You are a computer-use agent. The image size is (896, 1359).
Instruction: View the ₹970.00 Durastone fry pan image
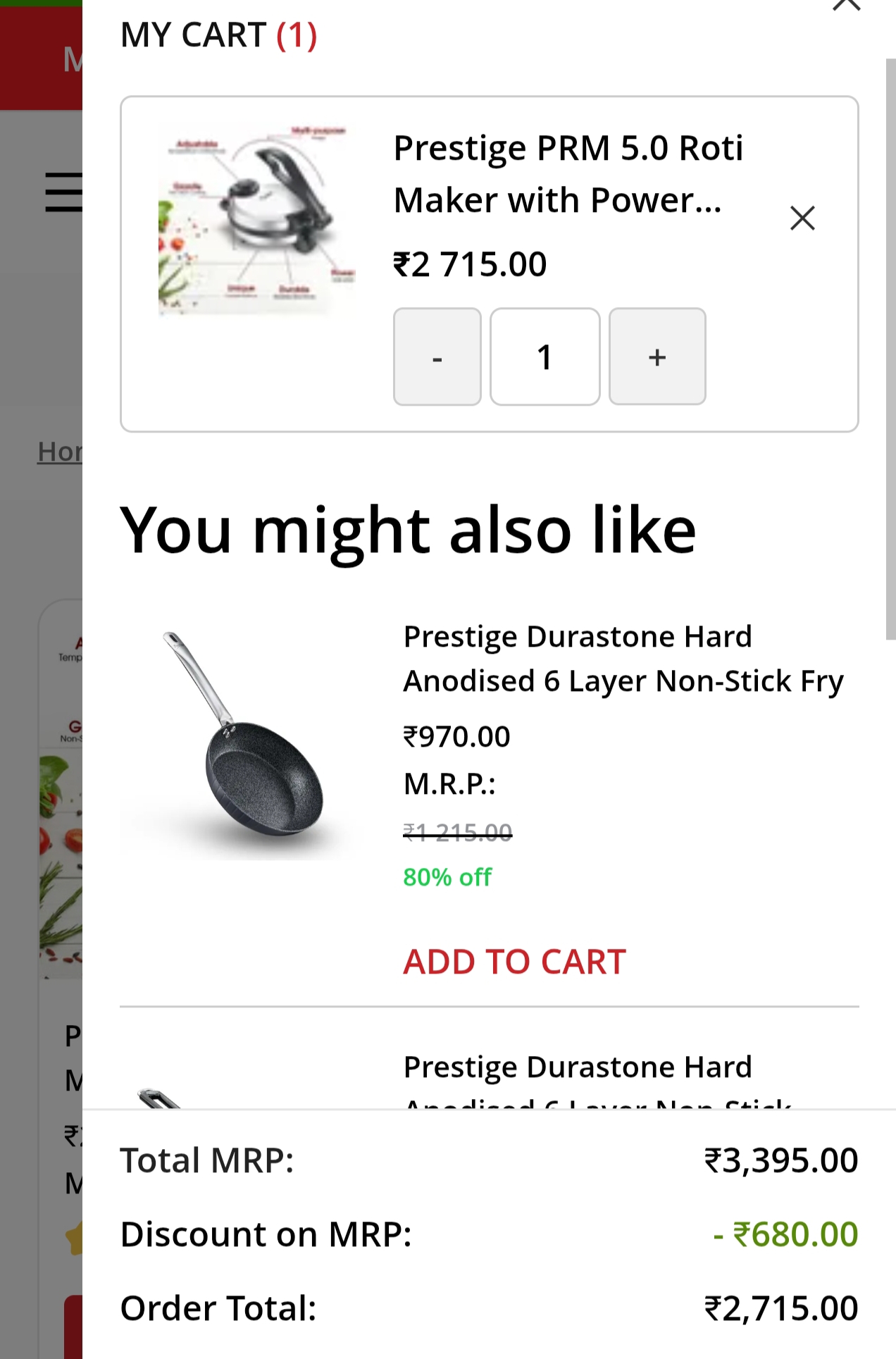click(244, 740)
